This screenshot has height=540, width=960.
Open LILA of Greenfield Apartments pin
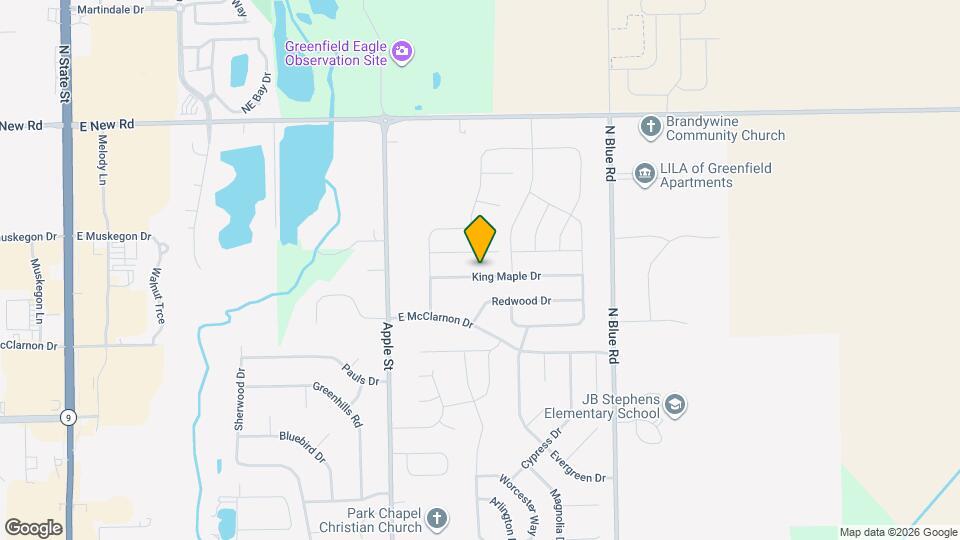645,175
